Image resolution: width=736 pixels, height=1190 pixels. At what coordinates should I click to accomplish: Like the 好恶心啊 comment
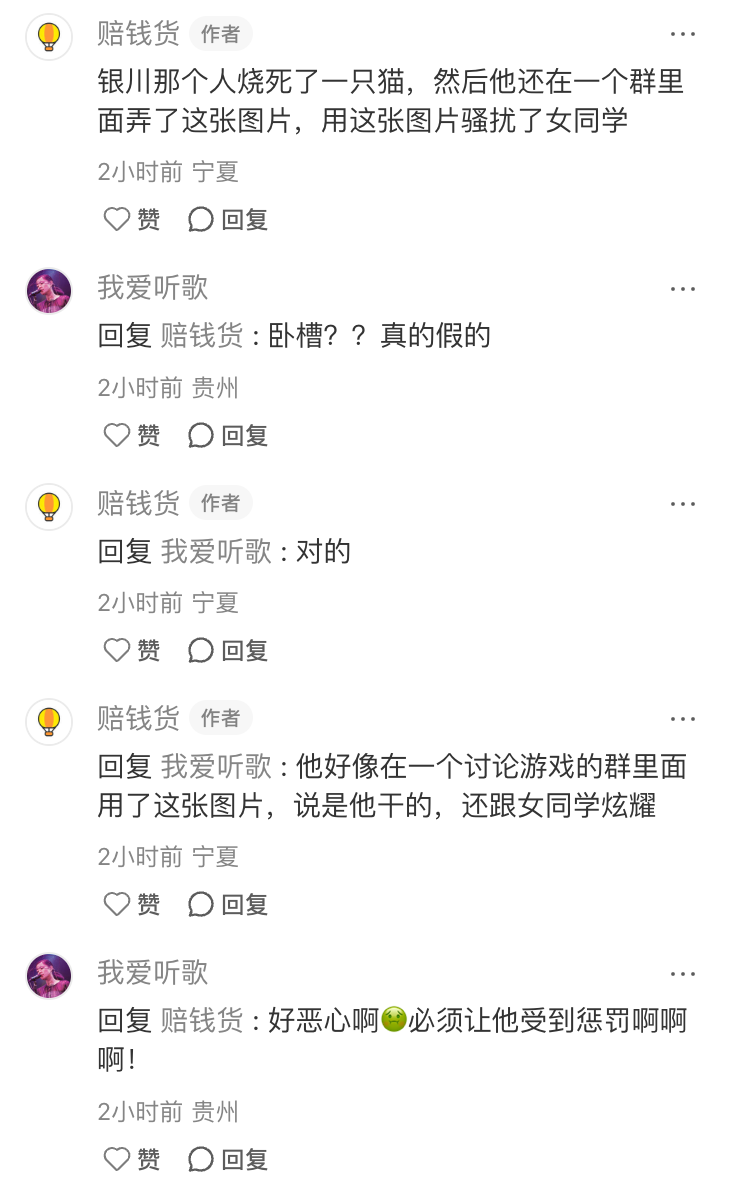pyautogui.click(x=131, y=1159)
